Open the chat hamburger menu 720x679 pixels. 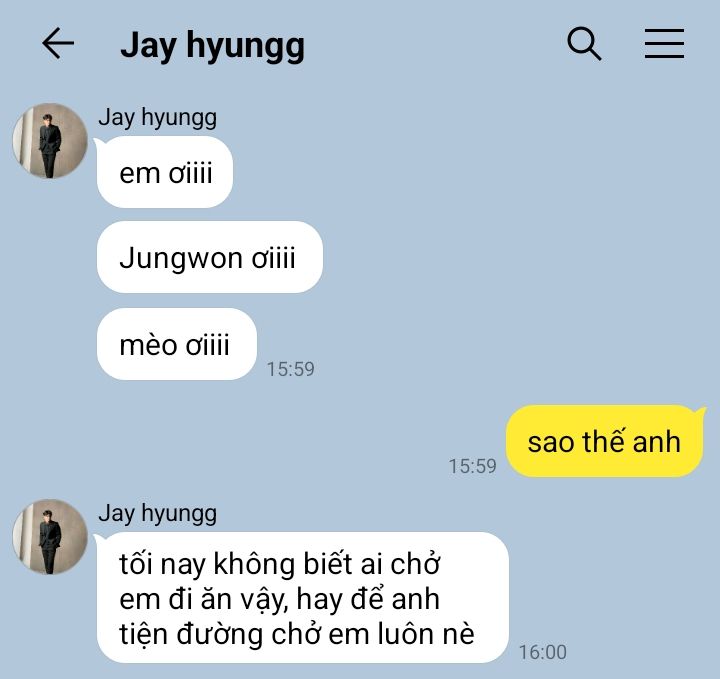664,43
